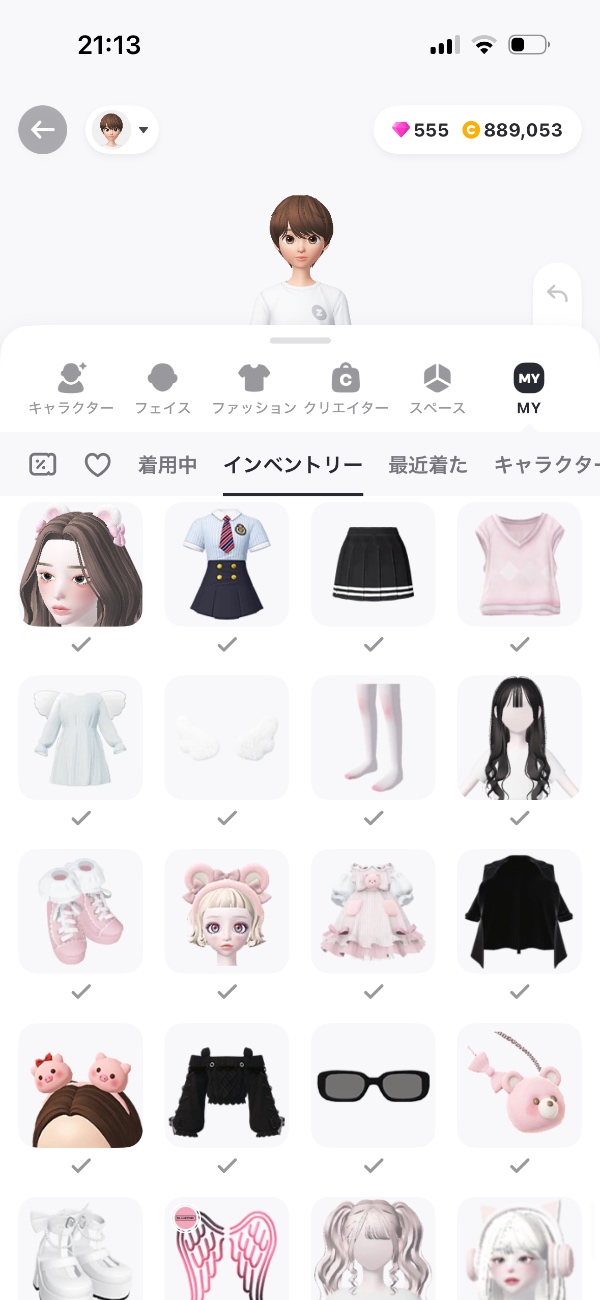
Task: Try on the black pleated skirt
Action: [x=373, y=564]
